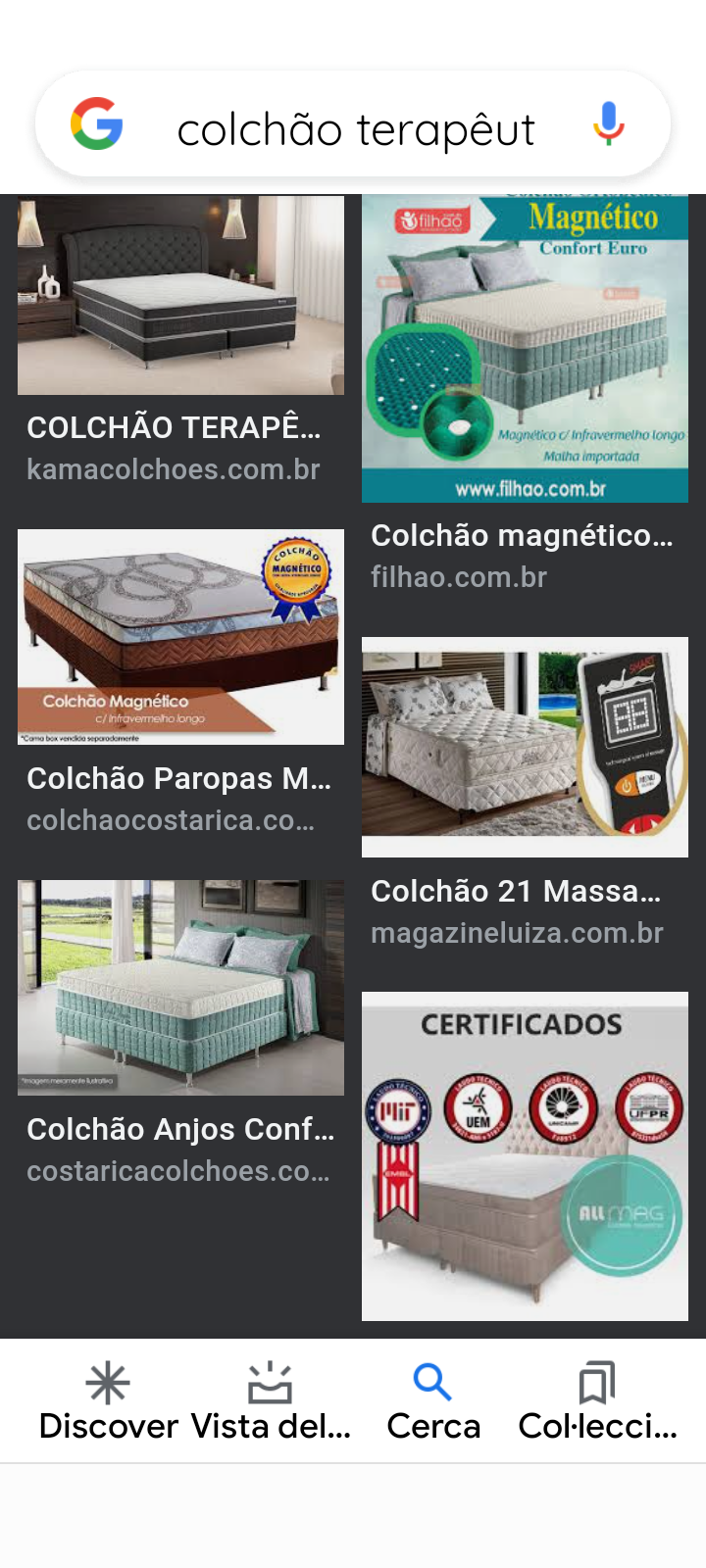View the Colchão Anjos Conf image result

[180, 988]
